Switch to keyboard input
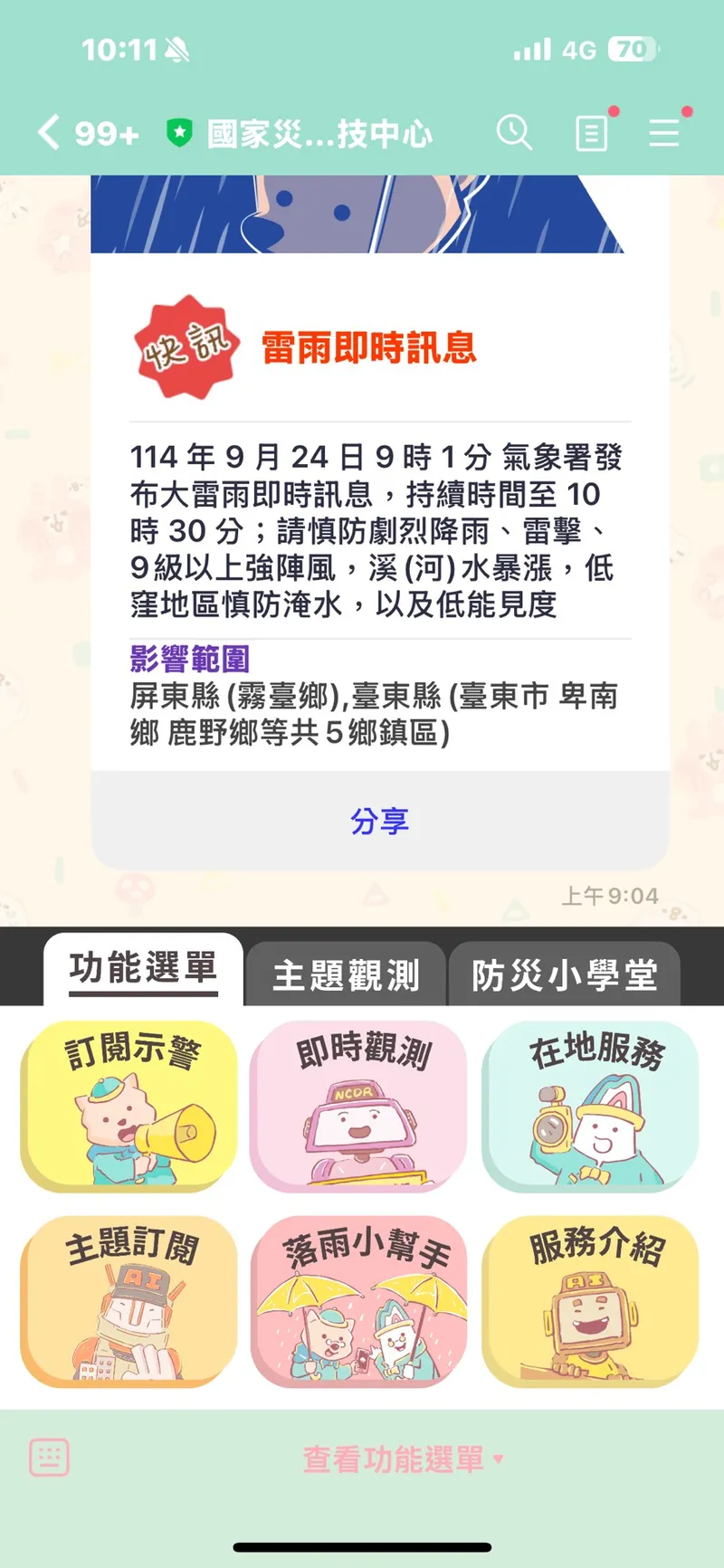Image resolution: width=724 pixels, height=1568 pixels. [x=49, y=1458]
